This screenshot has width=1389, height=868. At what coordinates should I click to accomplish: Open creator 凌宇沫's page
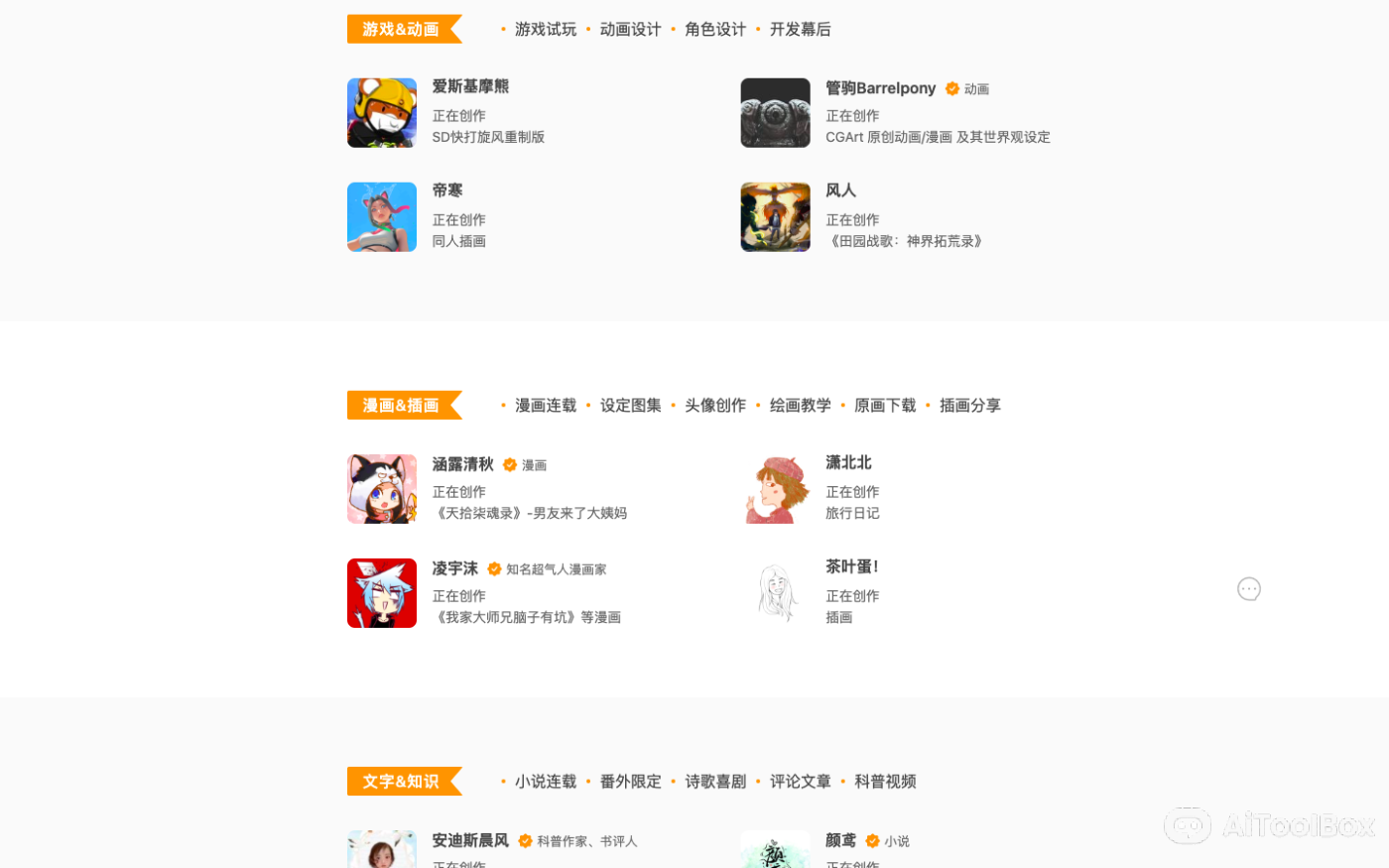tap(454, 568)
